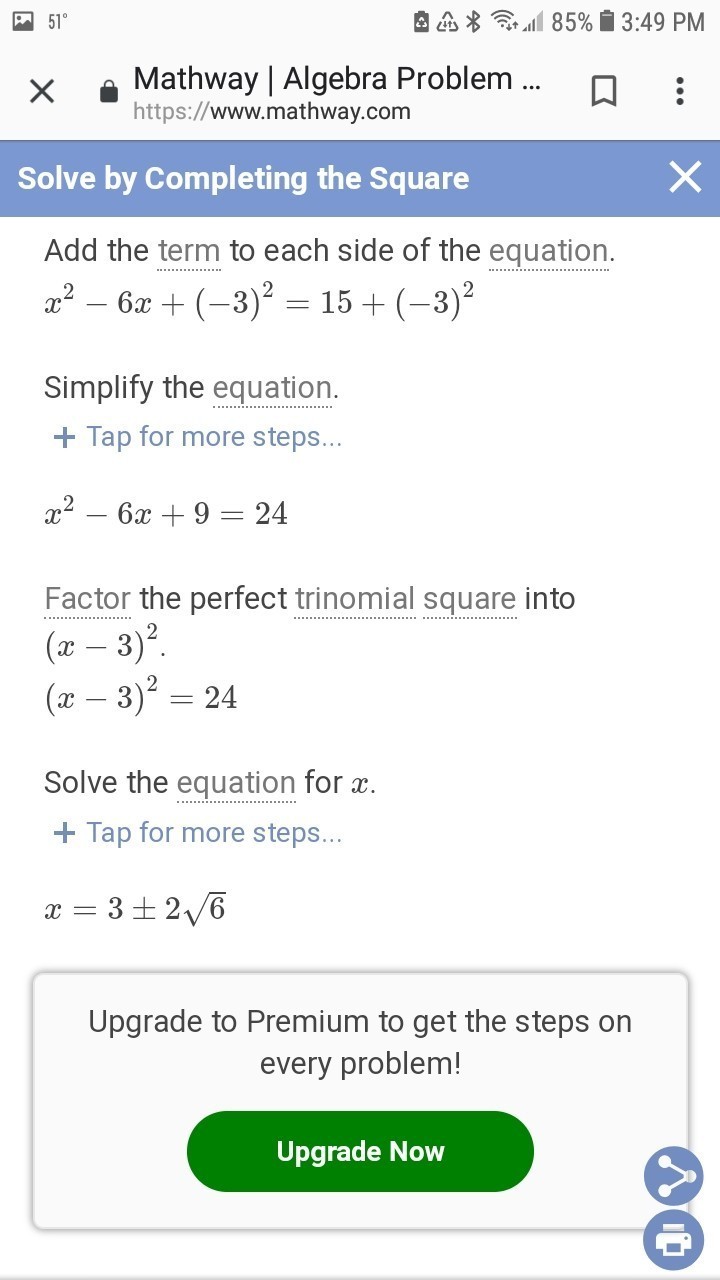720x1280 pixels.
Task: Close the browser custom tab
Action: click(x=41, y=92)
